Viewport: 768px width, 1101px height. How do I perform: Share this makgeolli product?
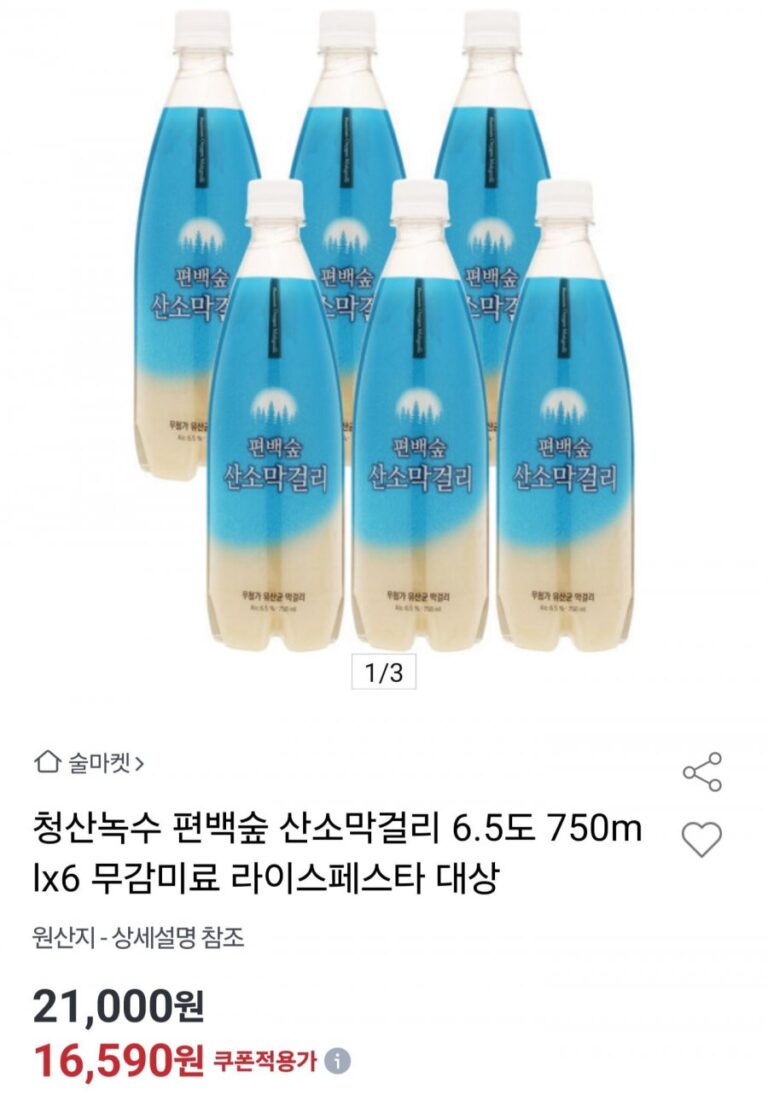[702, 771]
